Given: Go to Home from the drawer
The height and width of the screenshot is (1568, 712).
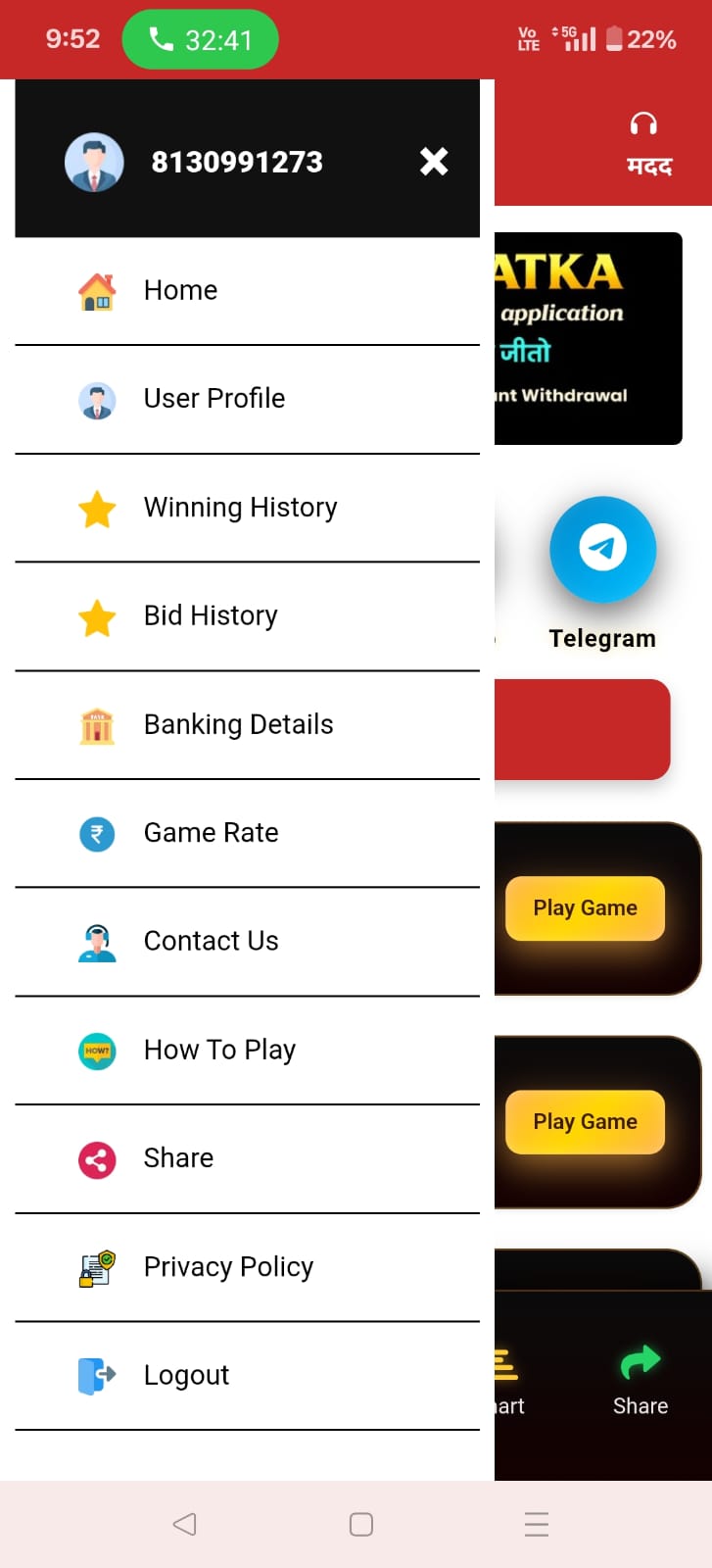Looking at the screenshot, I should 180,291.
